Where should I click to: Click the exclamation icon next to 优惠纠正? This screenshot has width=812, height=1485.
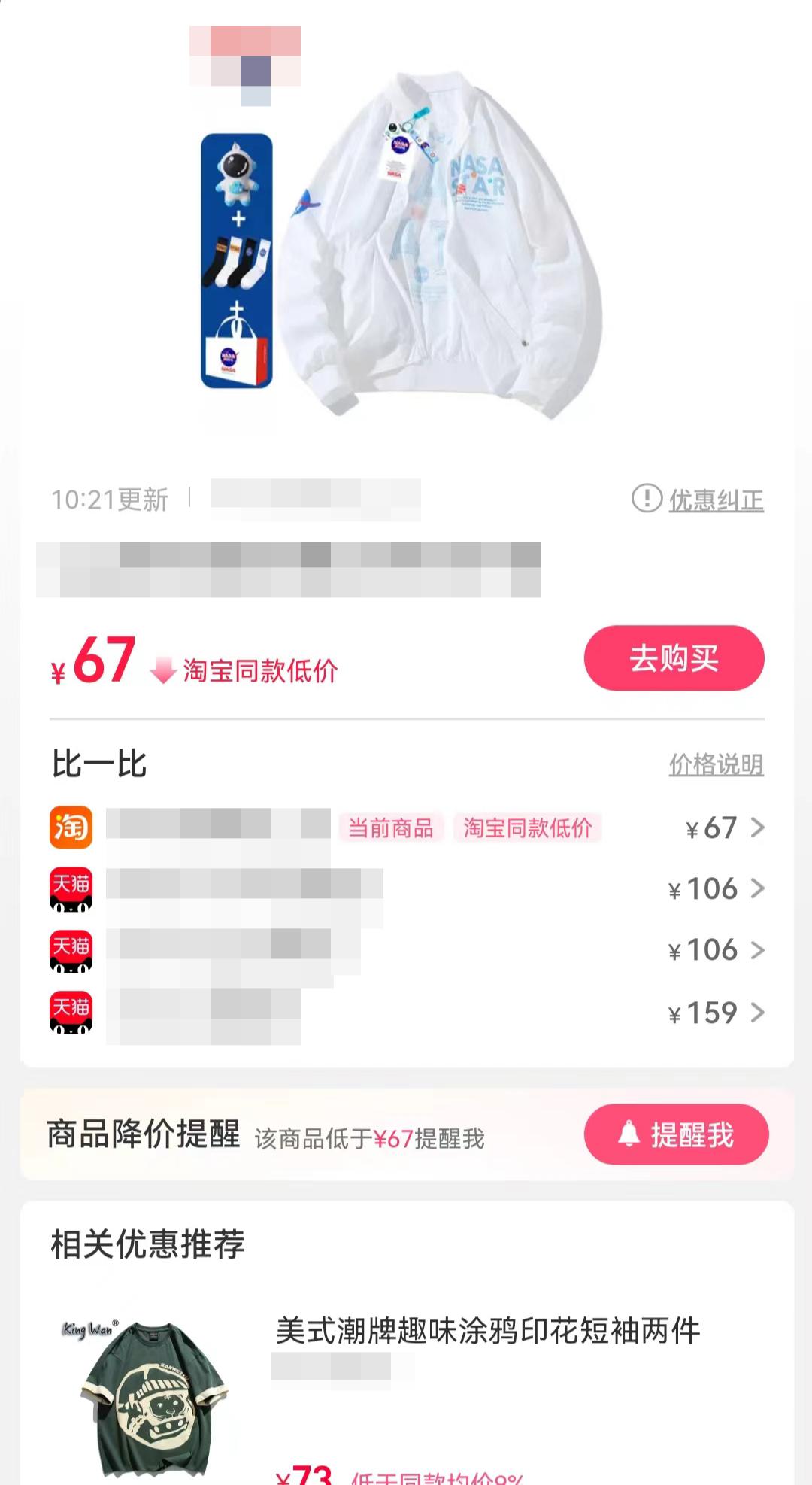(648, 497)
